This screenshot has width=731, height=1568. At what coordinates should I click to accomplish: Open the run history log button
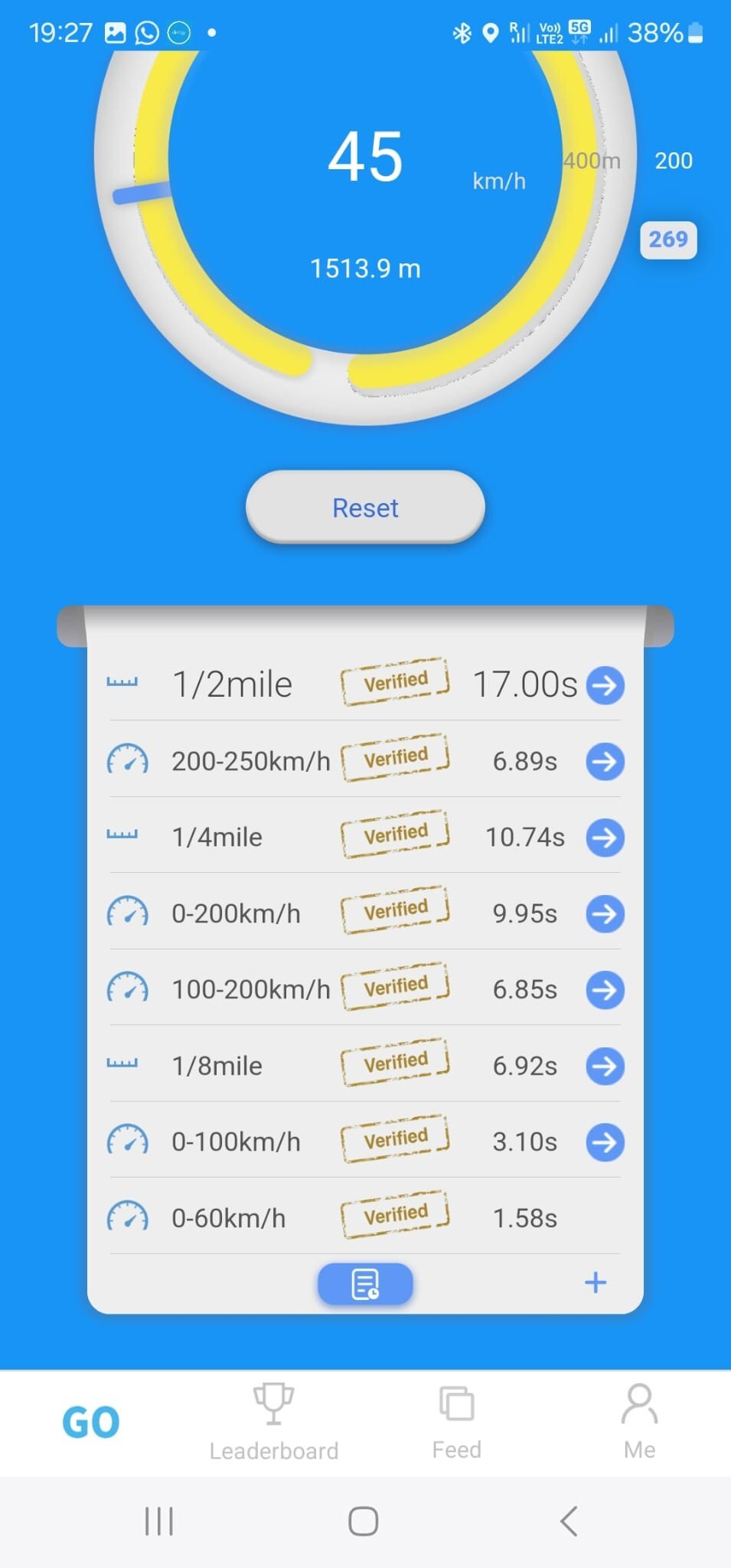tap(365, 1284)
